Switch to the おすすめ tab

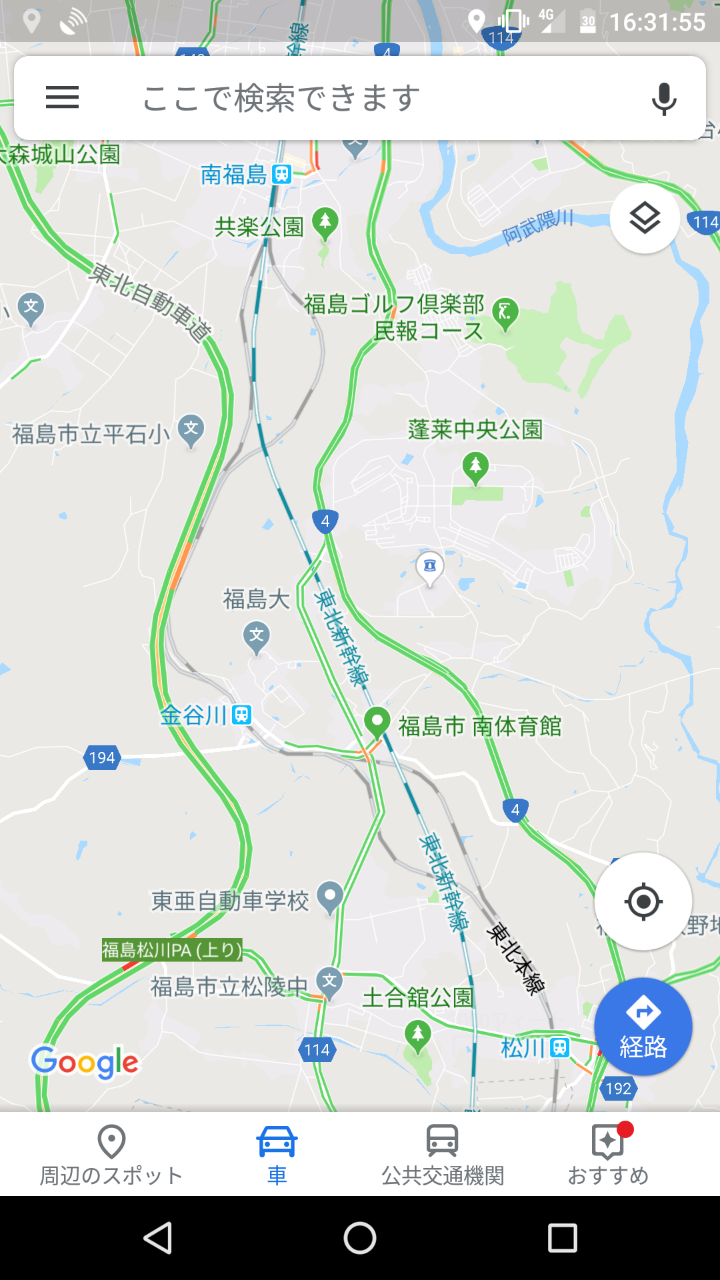pos(608,1155)
